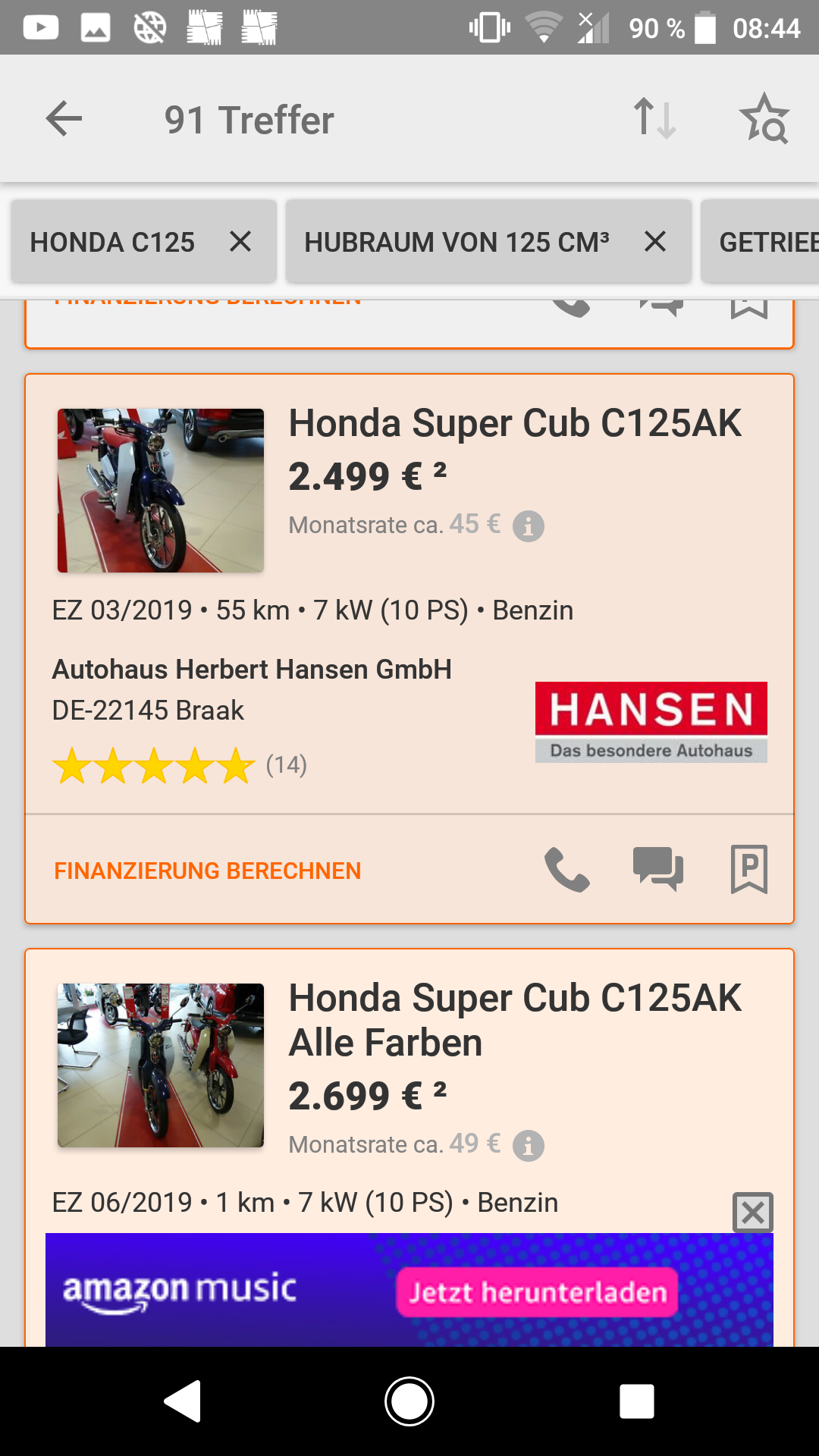Open sort options for the 91 results
This screenshot has width=819, height=1456.
[x=654, y=119]
